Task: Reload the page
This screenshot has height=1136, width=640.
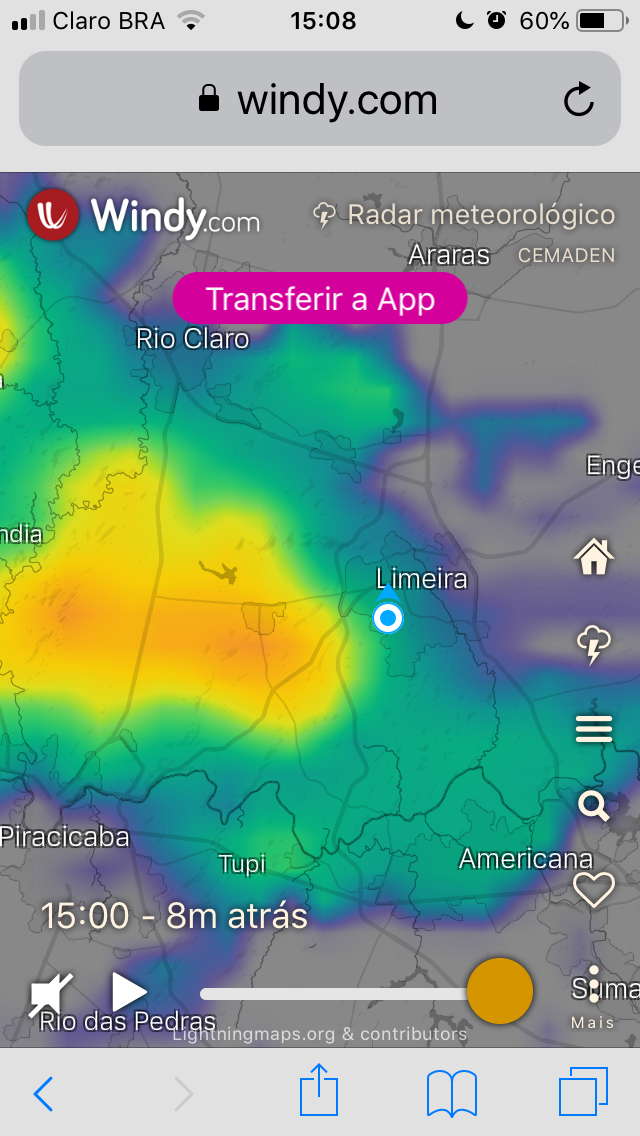Action: (579, 99)
